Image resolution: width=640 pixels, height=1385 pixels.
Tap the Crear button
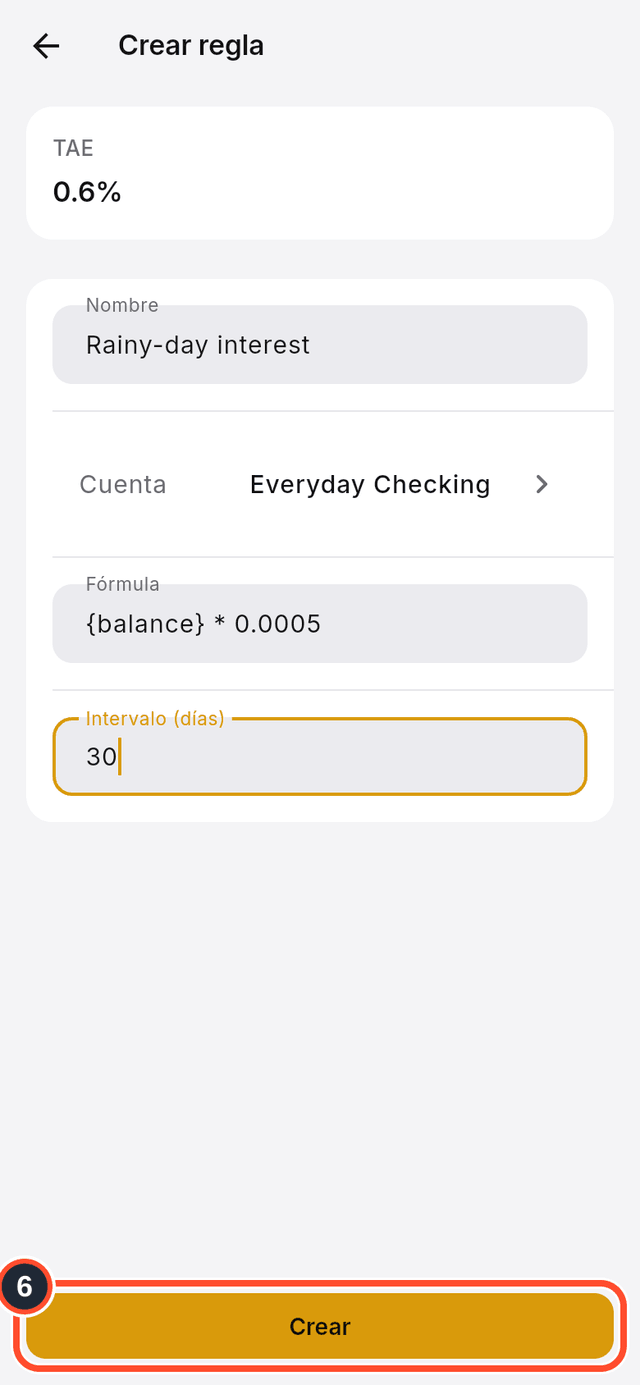coord(320,1326)
